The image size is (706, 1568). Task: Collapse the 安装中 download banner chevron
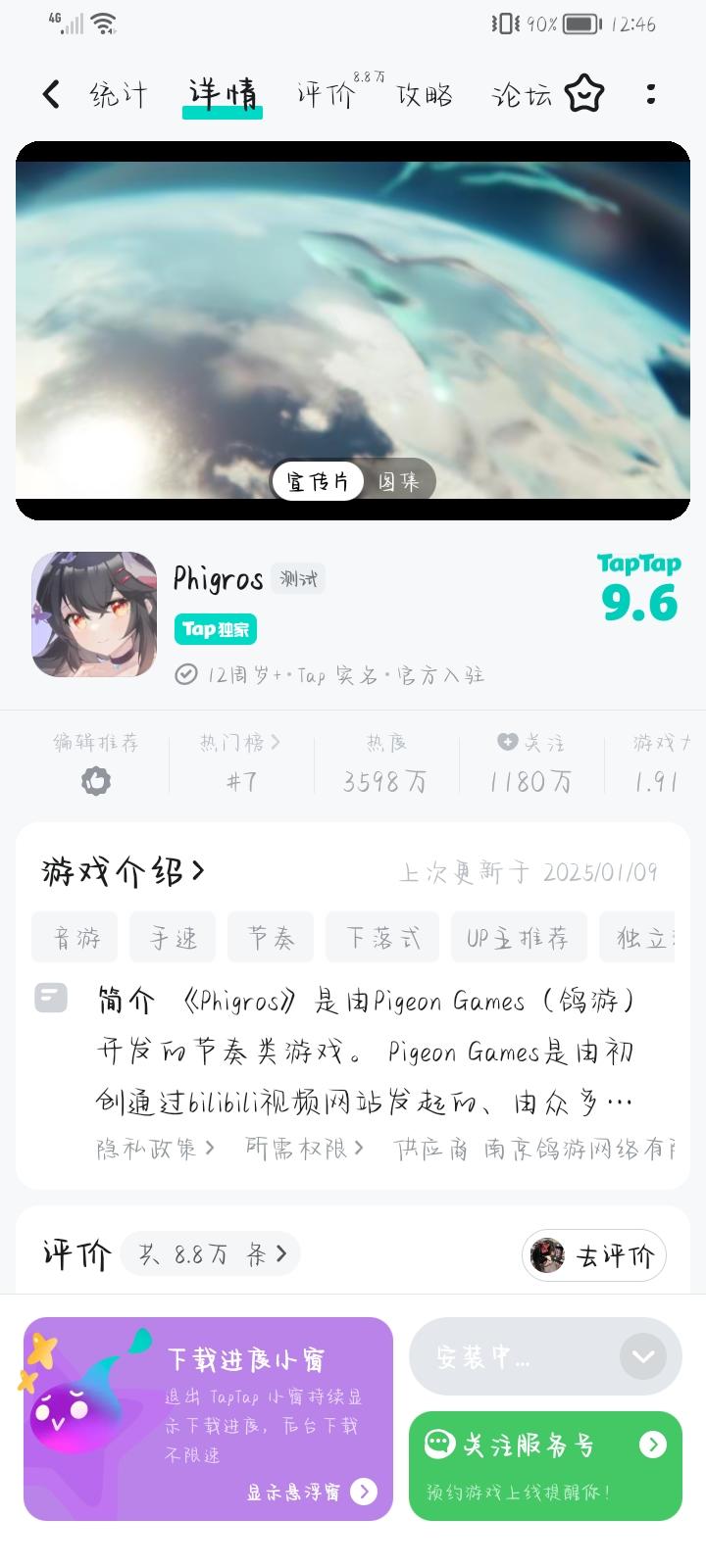click(641, 1355)
